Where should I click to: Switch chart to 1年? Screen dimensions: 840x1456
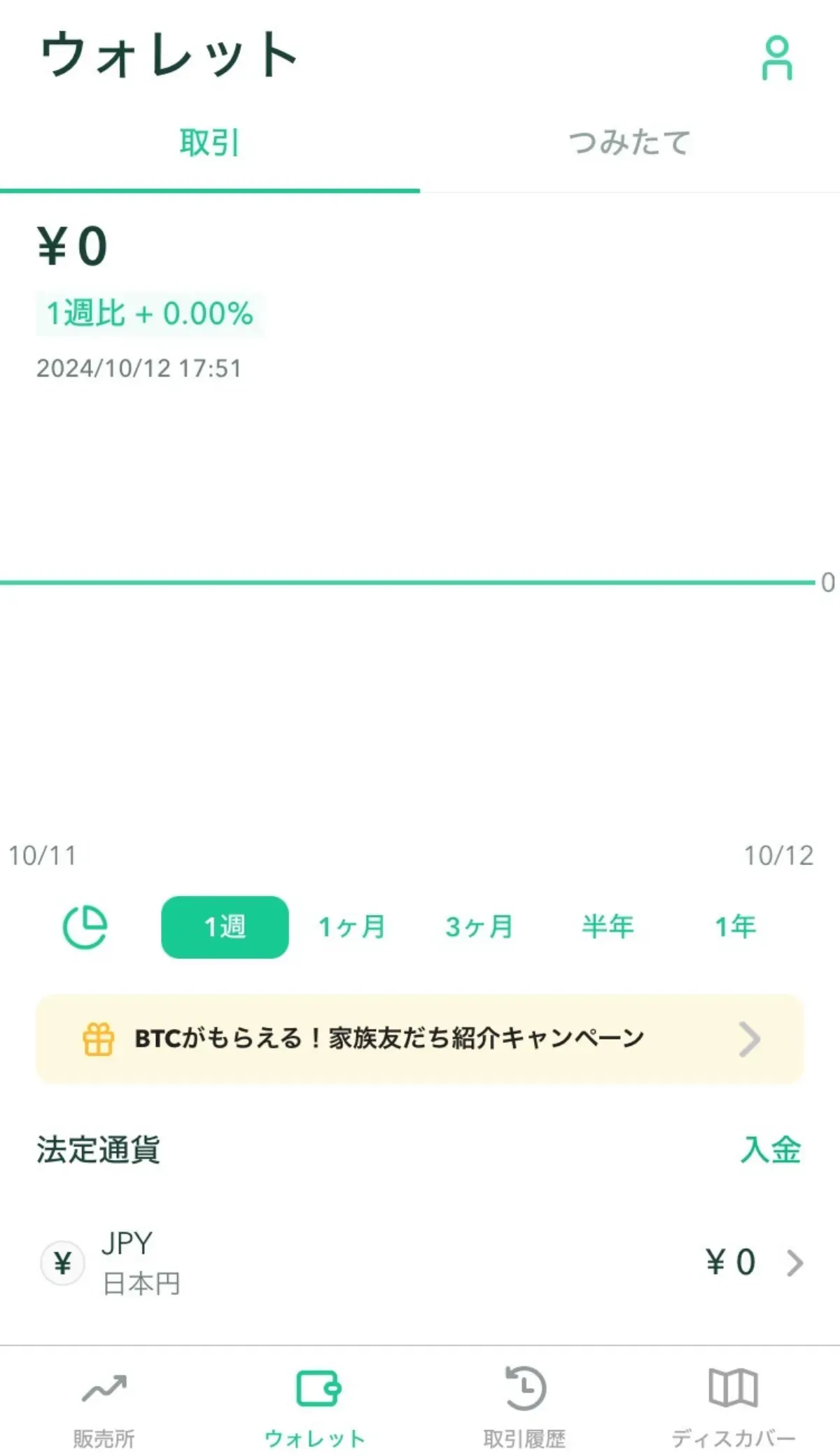735,927
